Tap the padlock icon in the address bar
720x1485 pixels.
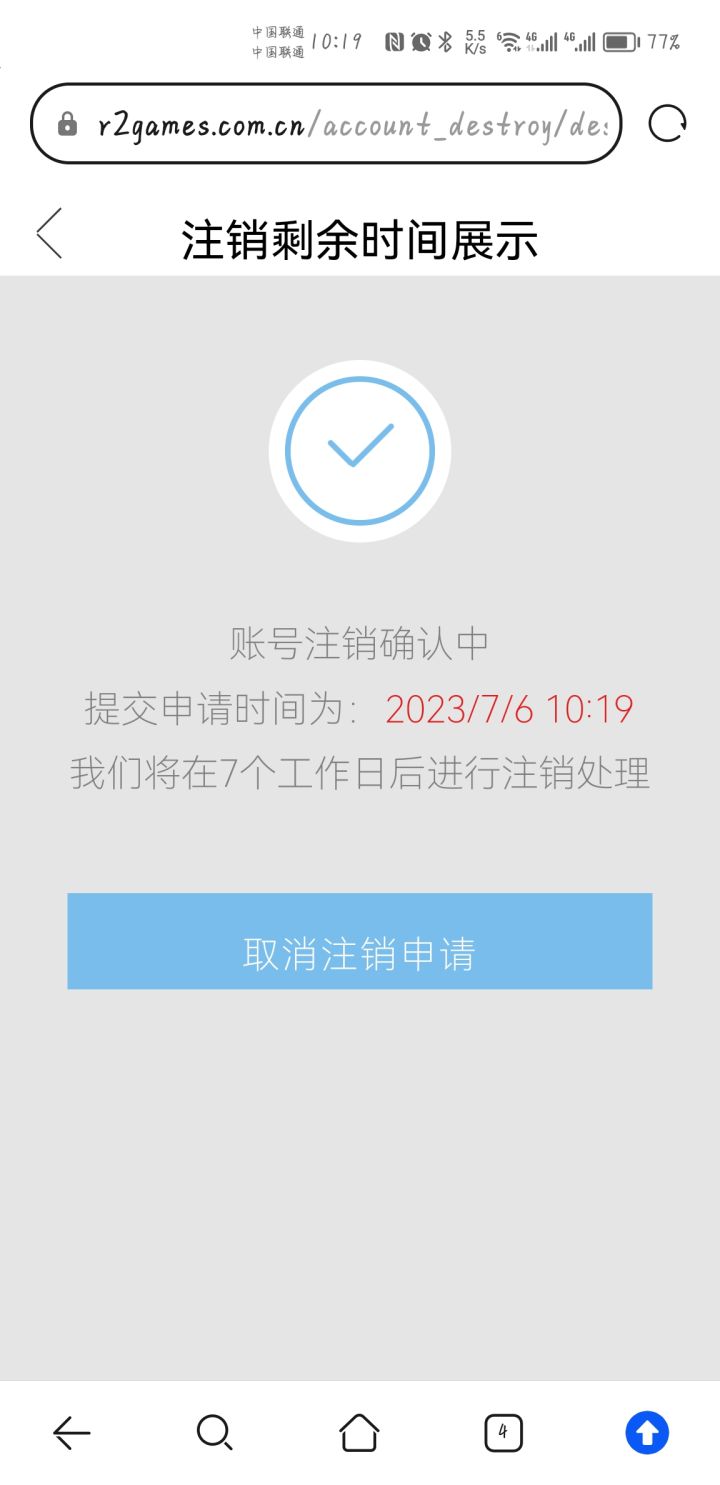66,122
